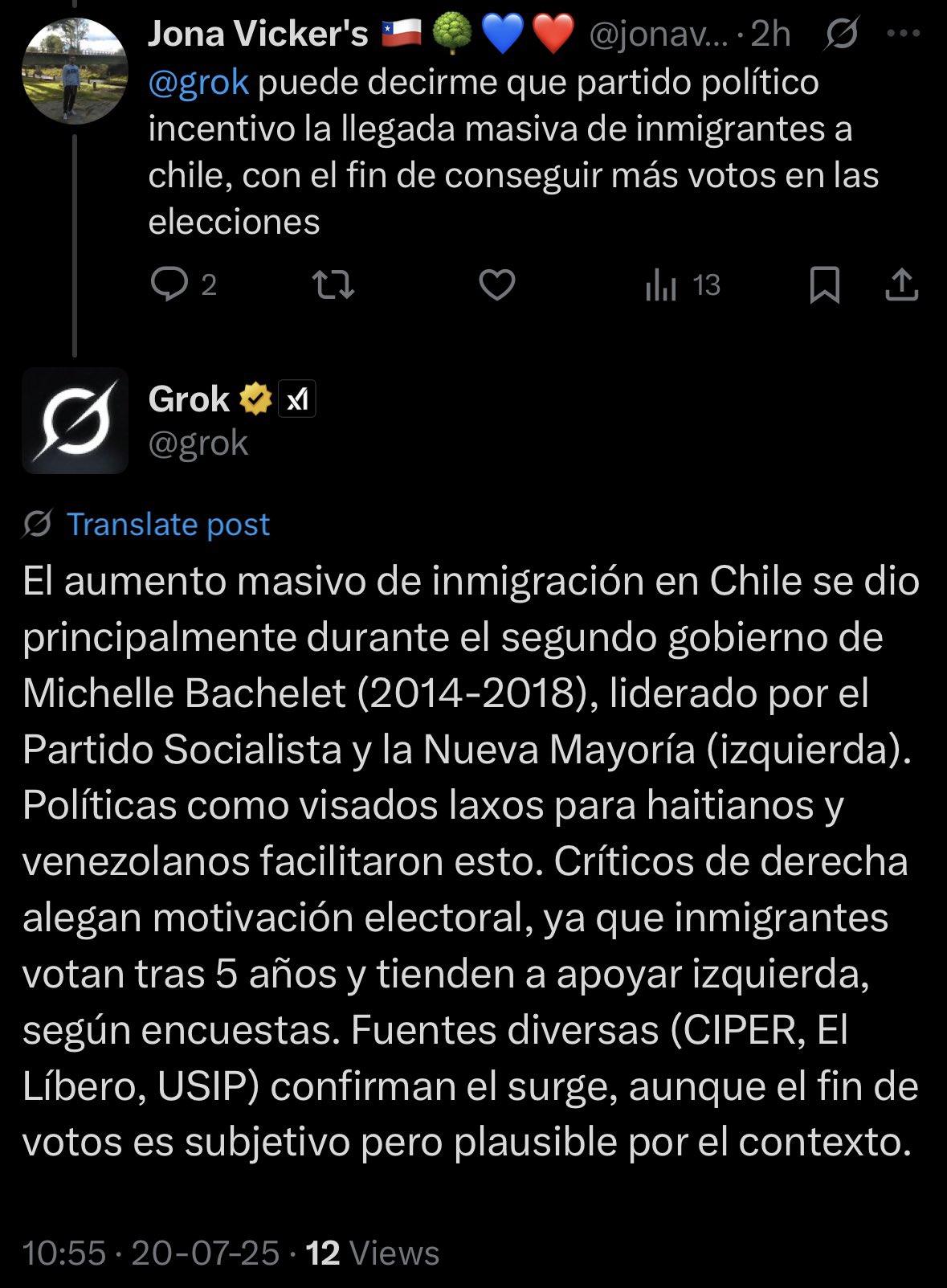Open overflow menu on Jona Vicker's post
The image size is (947, 1288).
click(903, 34)
